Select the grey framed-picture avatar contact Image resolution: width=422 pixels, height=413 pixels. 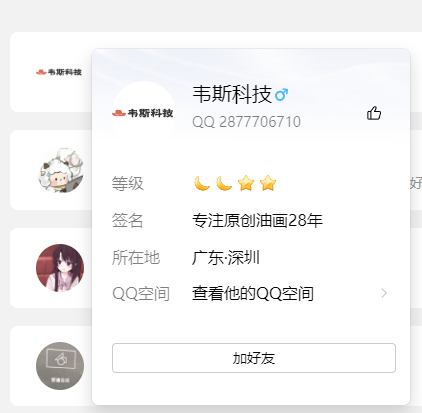[60, 366]
